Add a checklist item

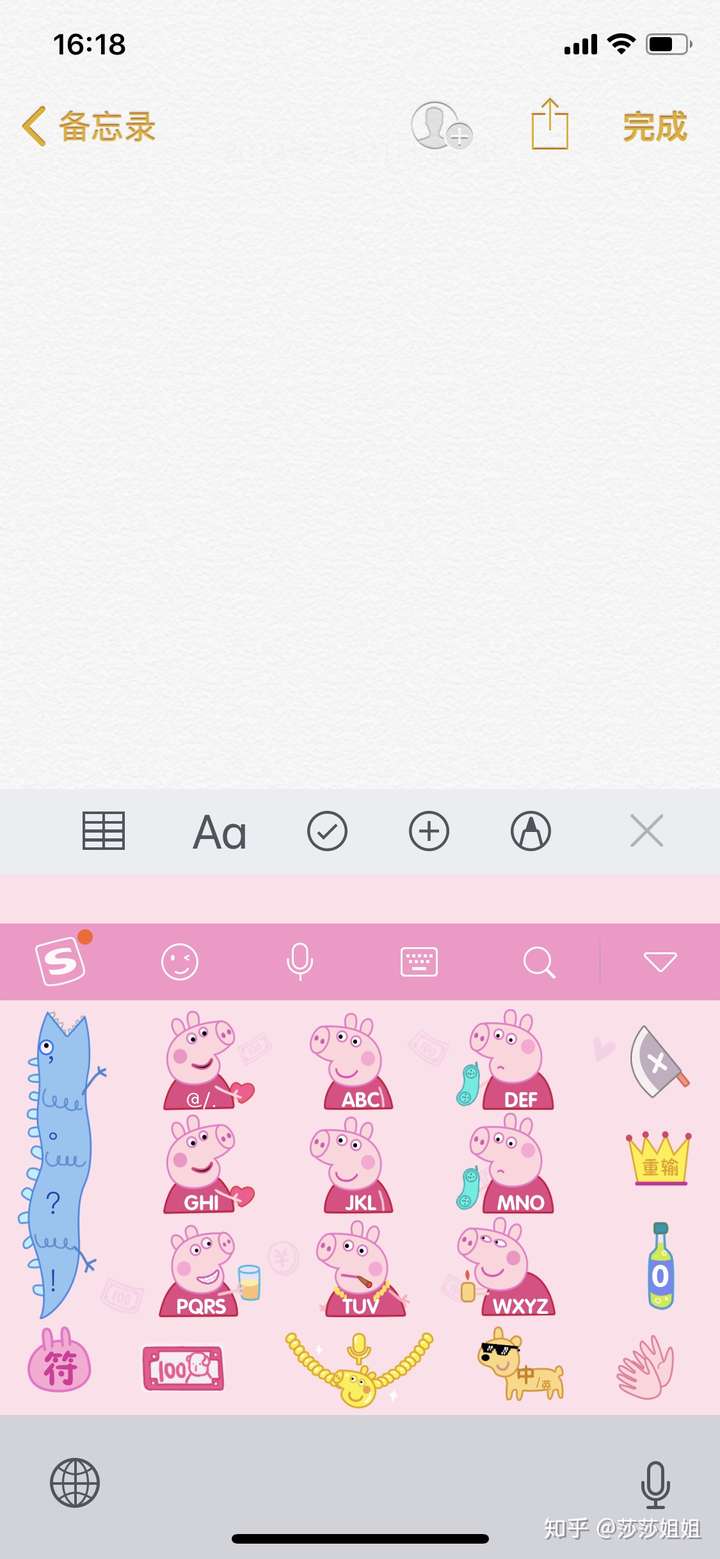pyautogui.click(x=327, y=831)
